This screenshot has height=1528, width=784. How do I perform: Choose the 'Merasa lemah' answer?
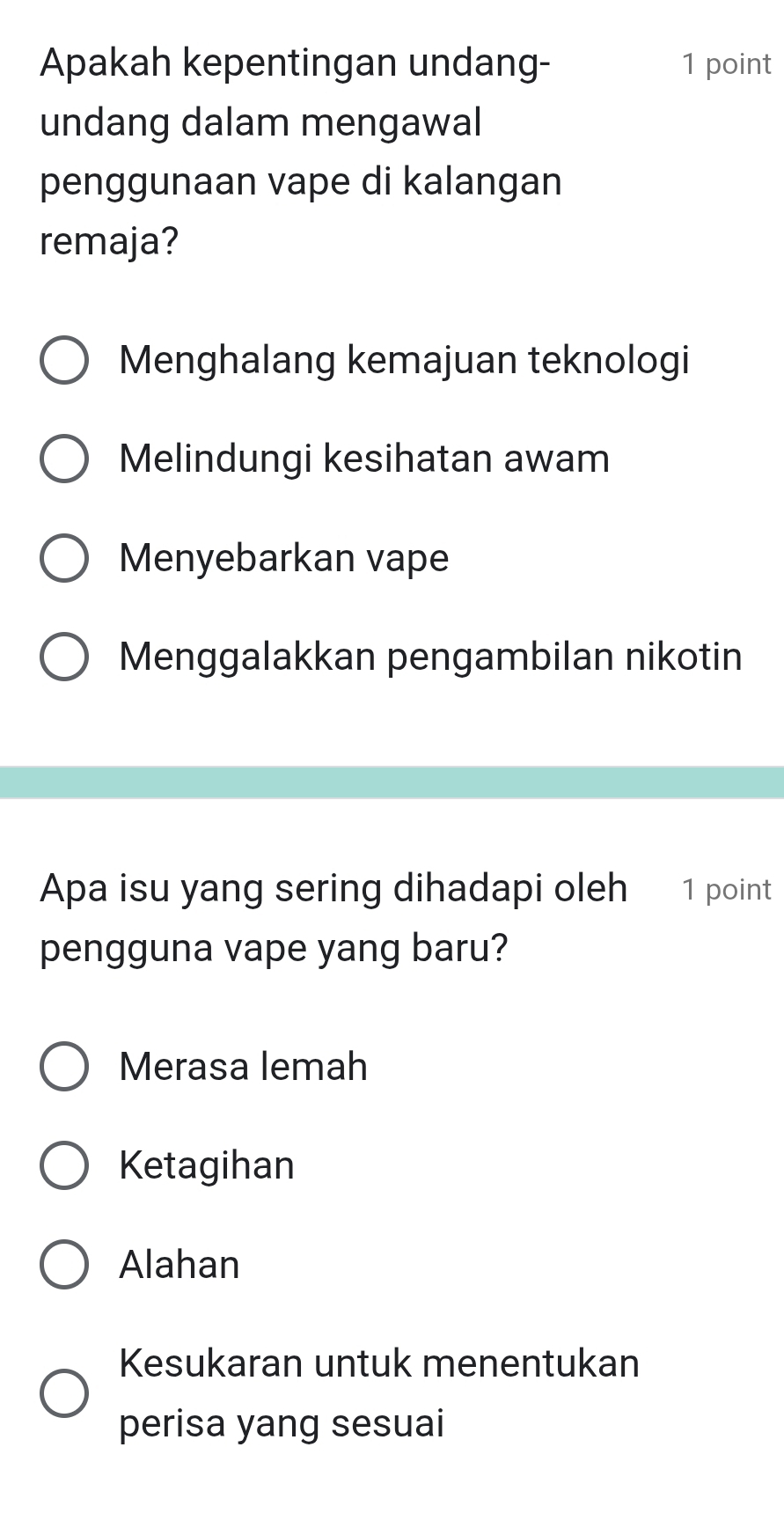(63, 1068)
